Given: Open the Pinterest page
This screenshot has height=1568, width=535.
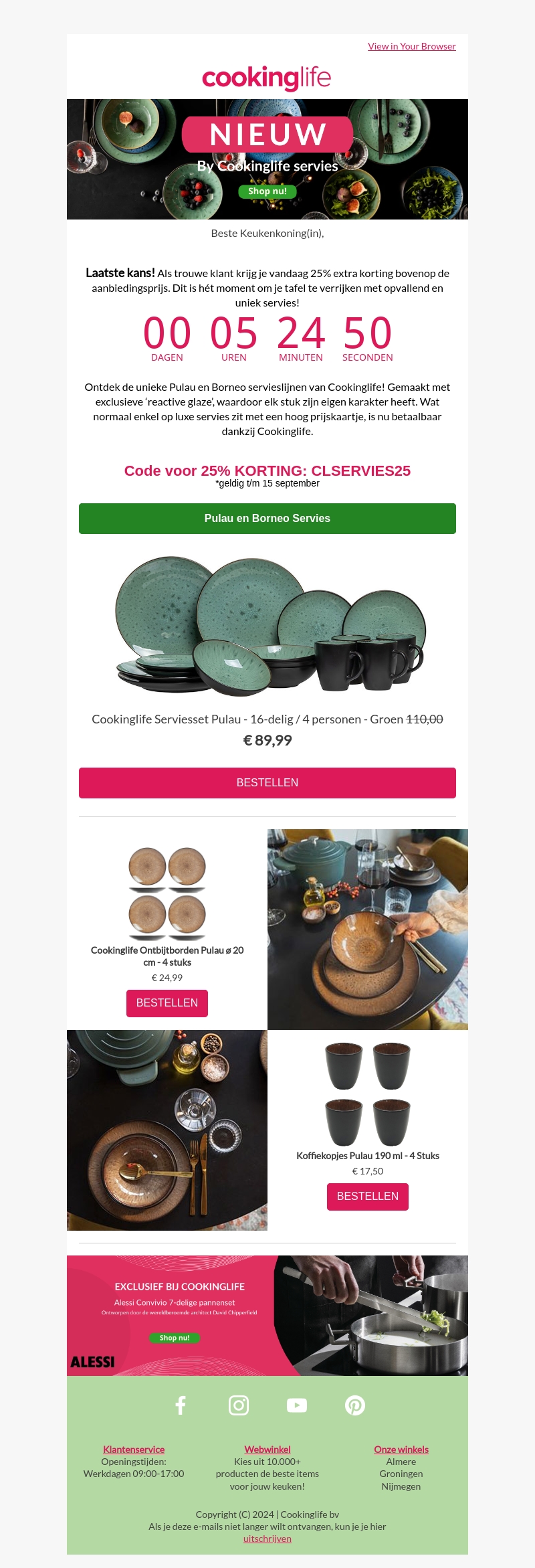Looking at the screenshot, I should pyautogui.click(x=355, y=1405).
